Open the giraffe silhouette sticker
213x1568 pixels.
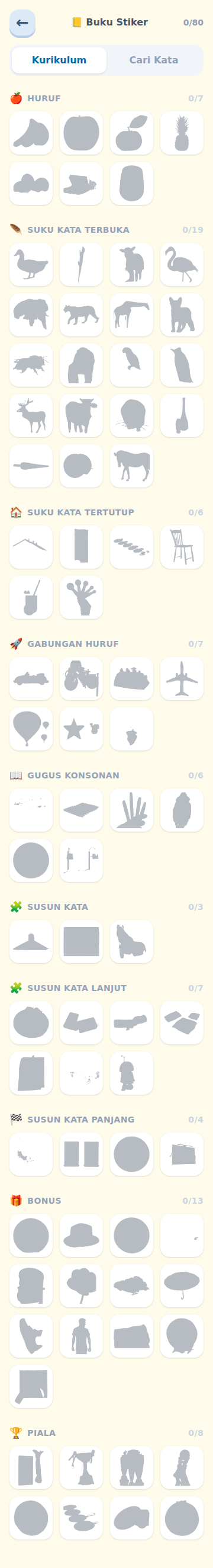[131, 315]
